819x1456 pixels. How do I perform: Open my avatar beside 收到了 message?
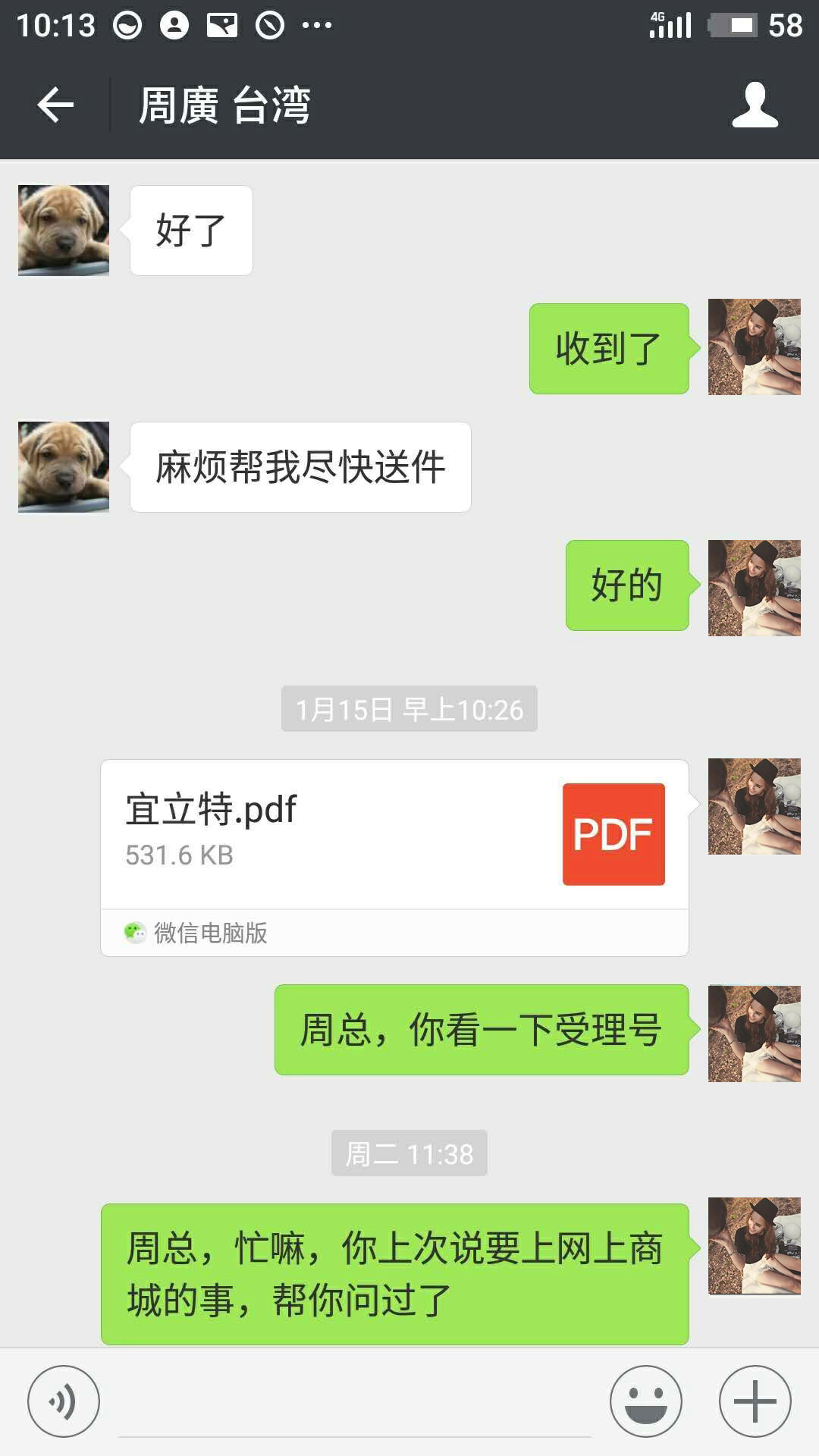pyautogui.click(x=754, y=347)
